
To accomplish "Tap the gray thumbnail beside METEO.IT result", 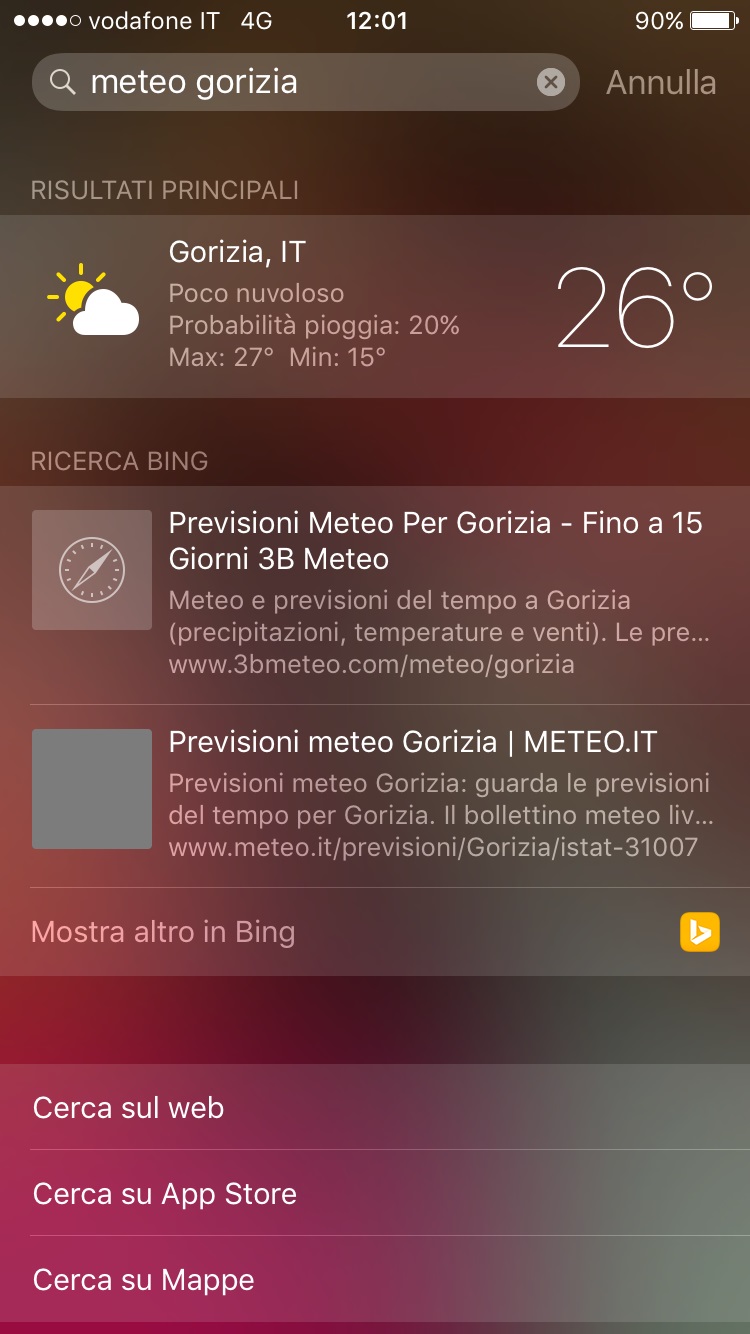I will pos(91,788).
